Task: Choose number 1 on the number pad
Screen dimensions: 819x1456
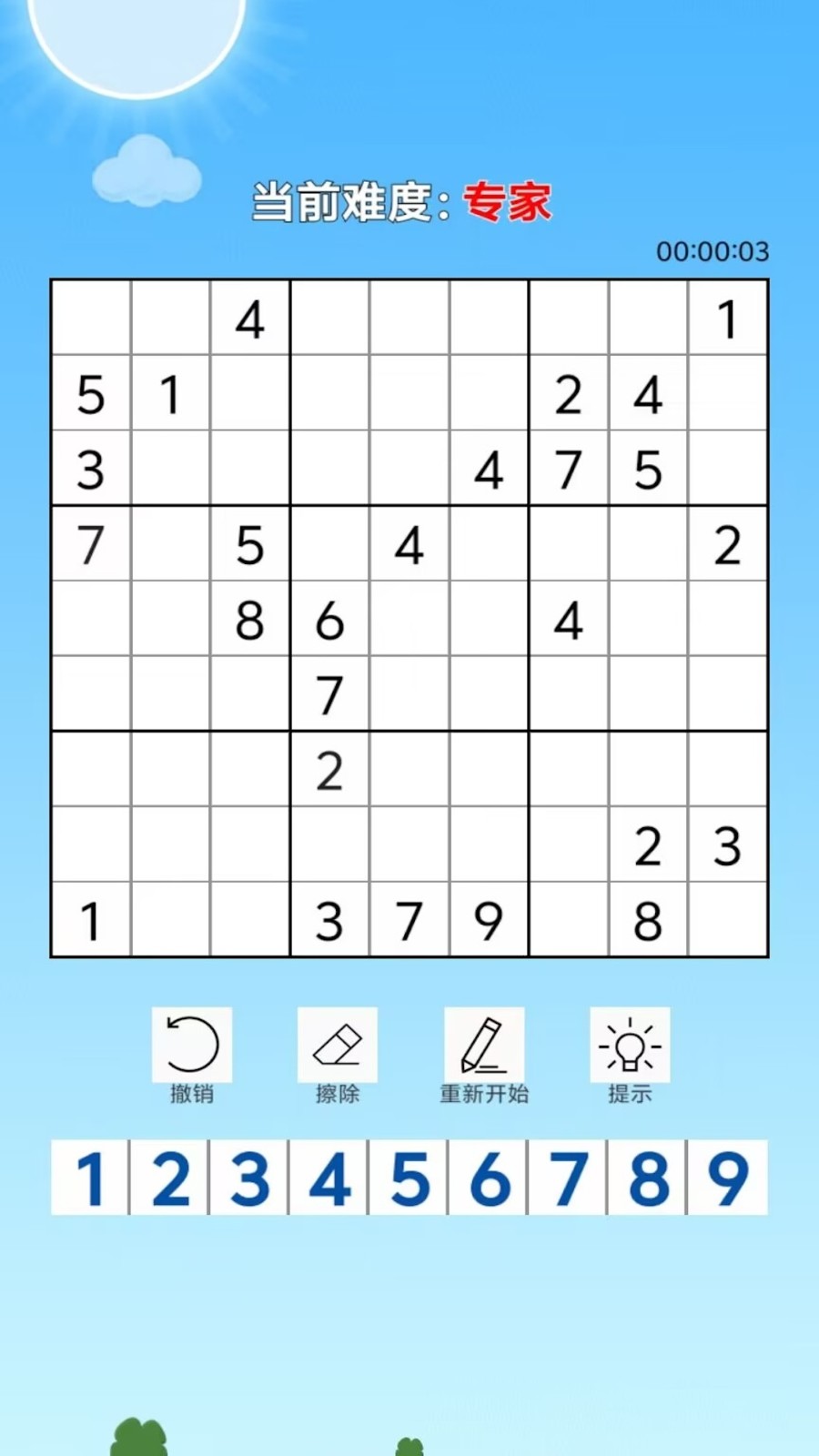Action: [90, 1178]
